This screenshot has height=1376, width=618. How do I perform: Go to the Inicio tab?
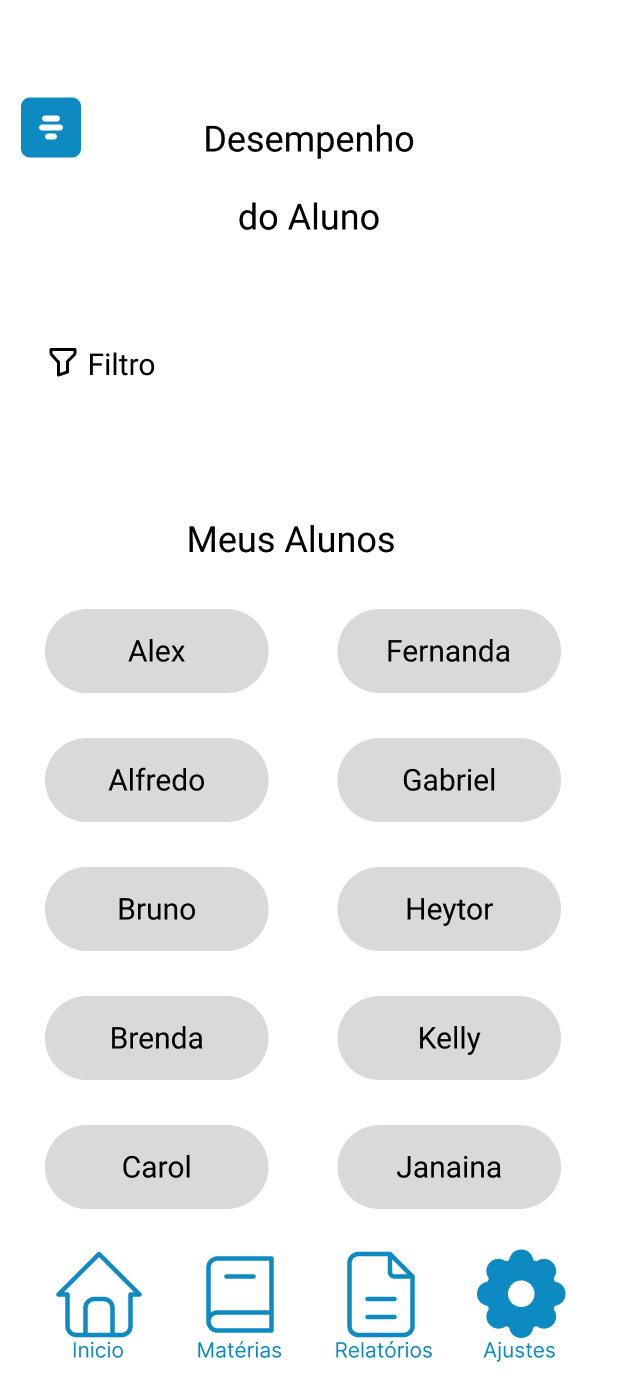coord(98,1306)
